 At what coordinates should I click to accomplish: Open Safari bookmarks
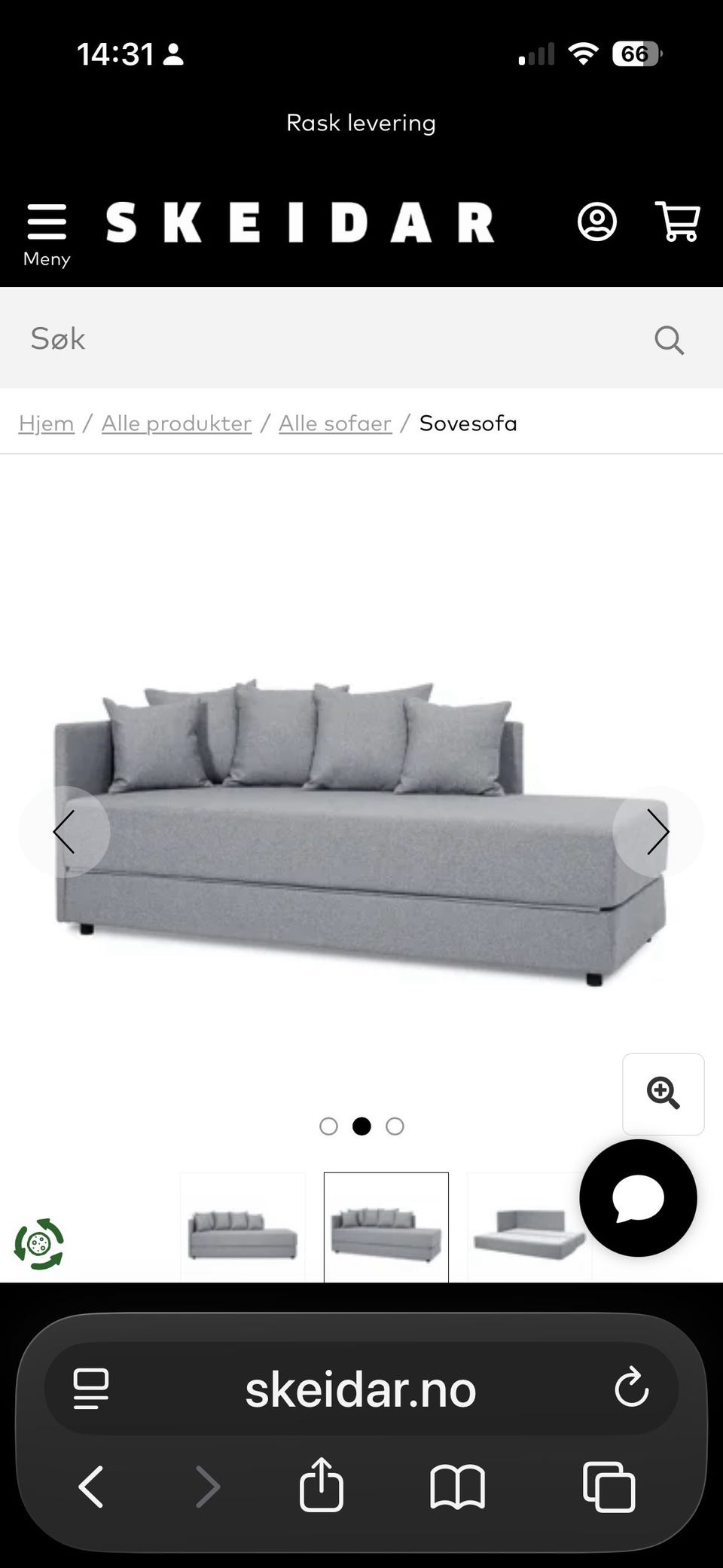pos(457,1487)
